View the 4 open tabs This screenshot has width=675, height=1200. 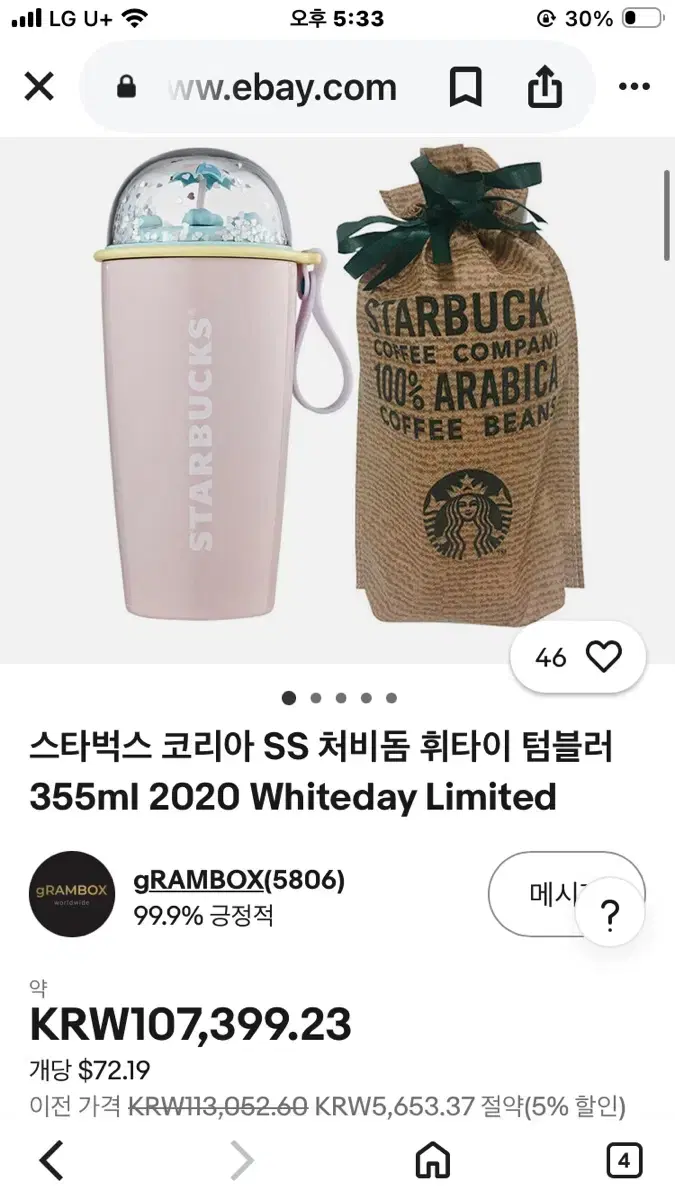click(x=624, y=1161)
